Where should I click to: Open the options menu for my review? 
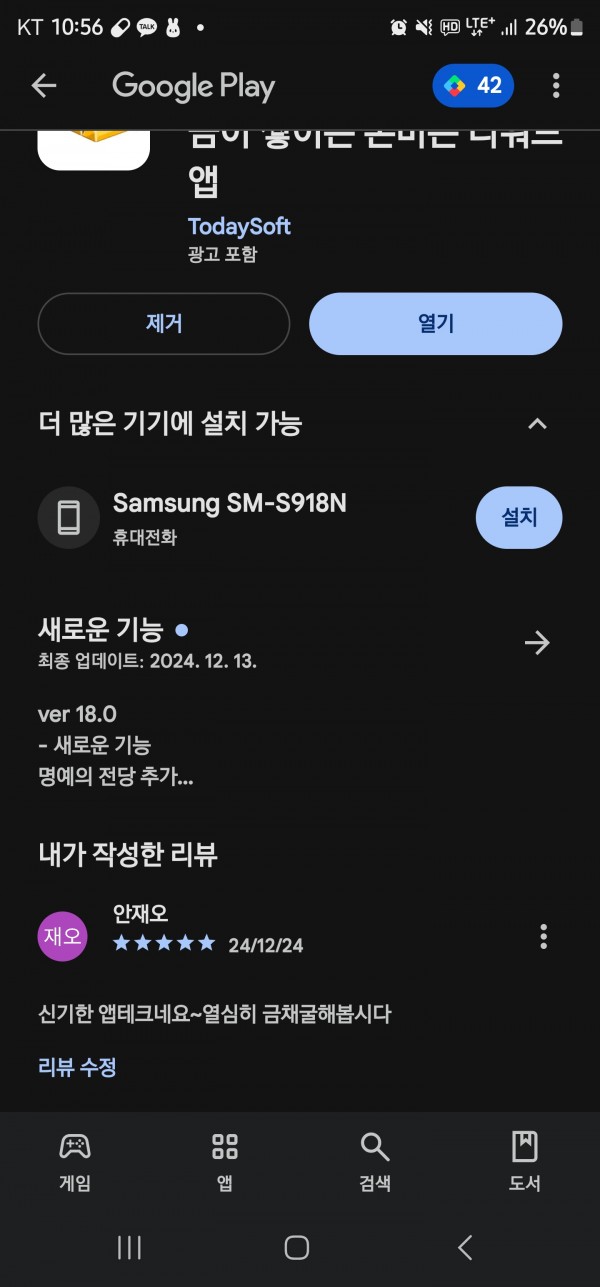tap(543, 937)
